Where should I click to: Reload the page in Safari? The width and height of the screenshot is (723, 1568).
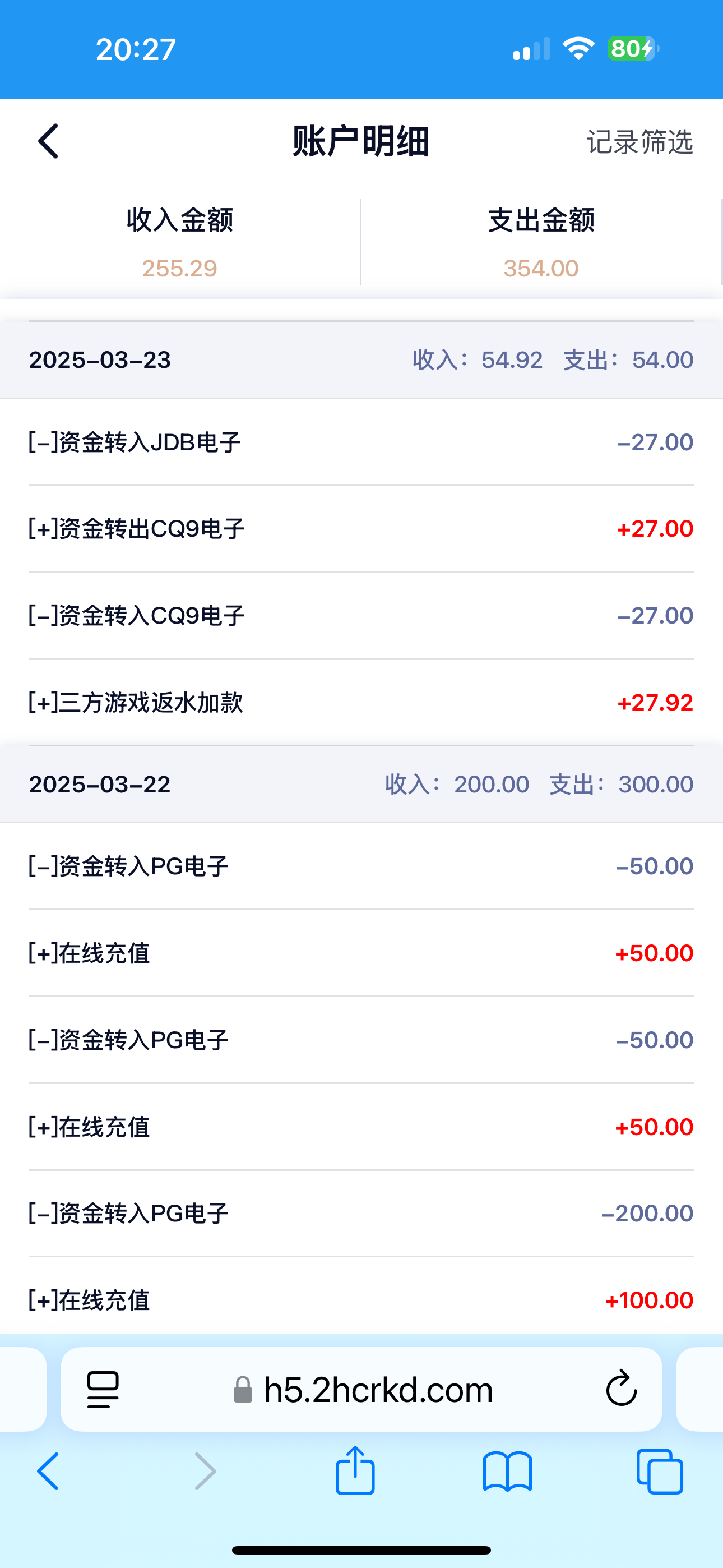click(621, 1389)
